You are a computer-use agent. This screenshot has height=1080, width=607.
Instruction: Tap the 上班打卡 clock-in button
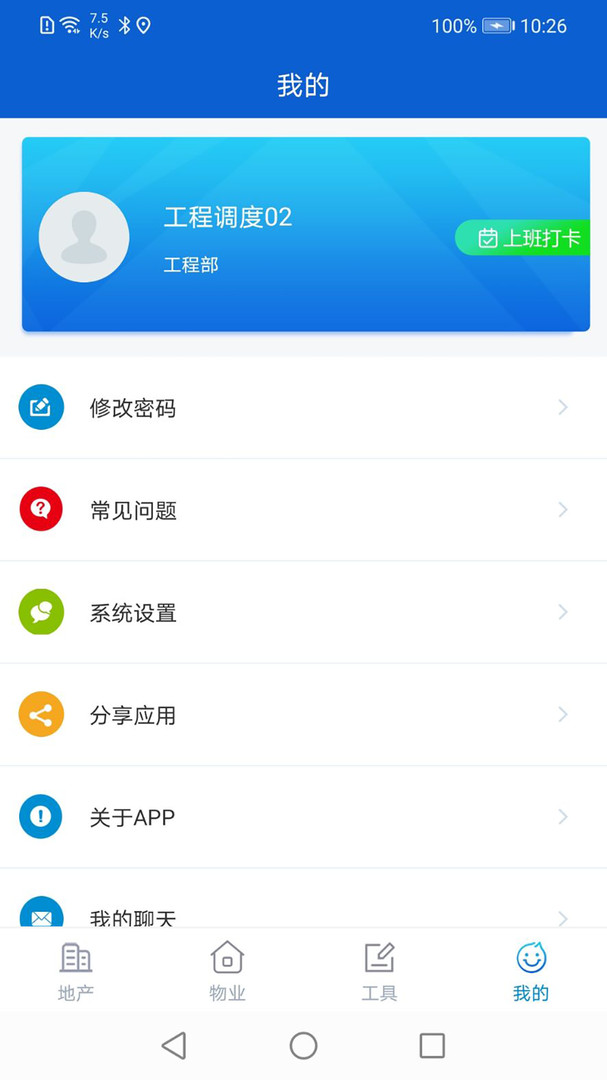(x=522, y=238)
